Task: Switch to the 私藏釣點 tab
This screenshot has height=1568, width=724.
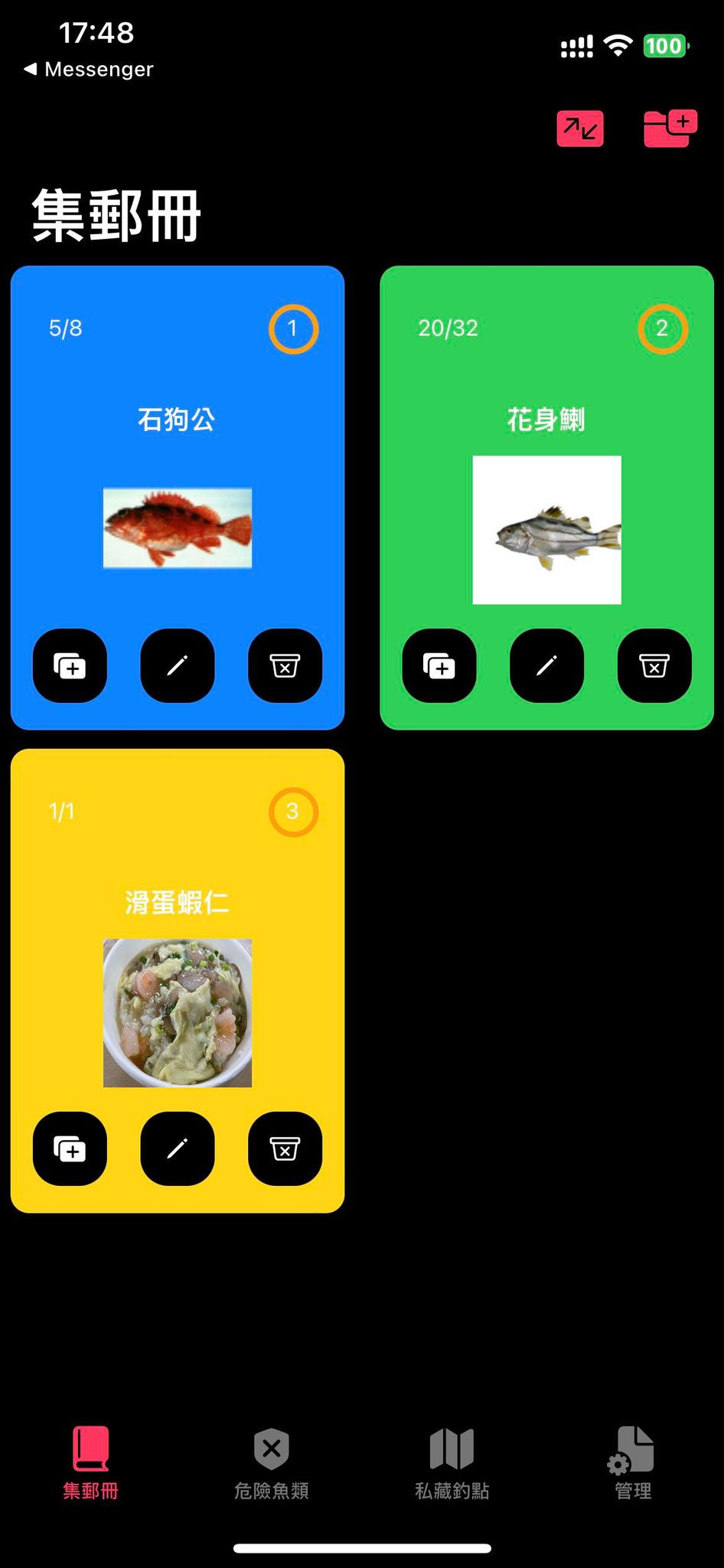Action: [x=452, y=1462]
